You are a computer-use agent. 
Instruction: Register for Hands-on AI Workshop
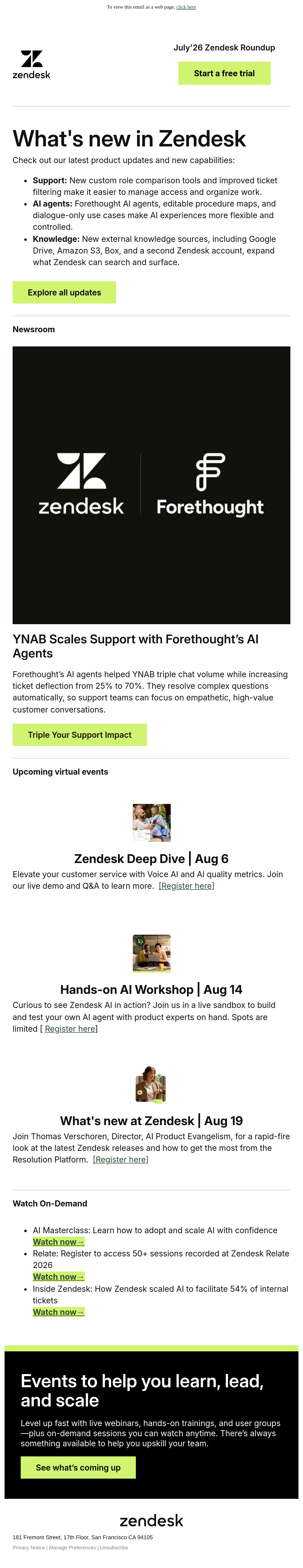tap(70, 1029)
